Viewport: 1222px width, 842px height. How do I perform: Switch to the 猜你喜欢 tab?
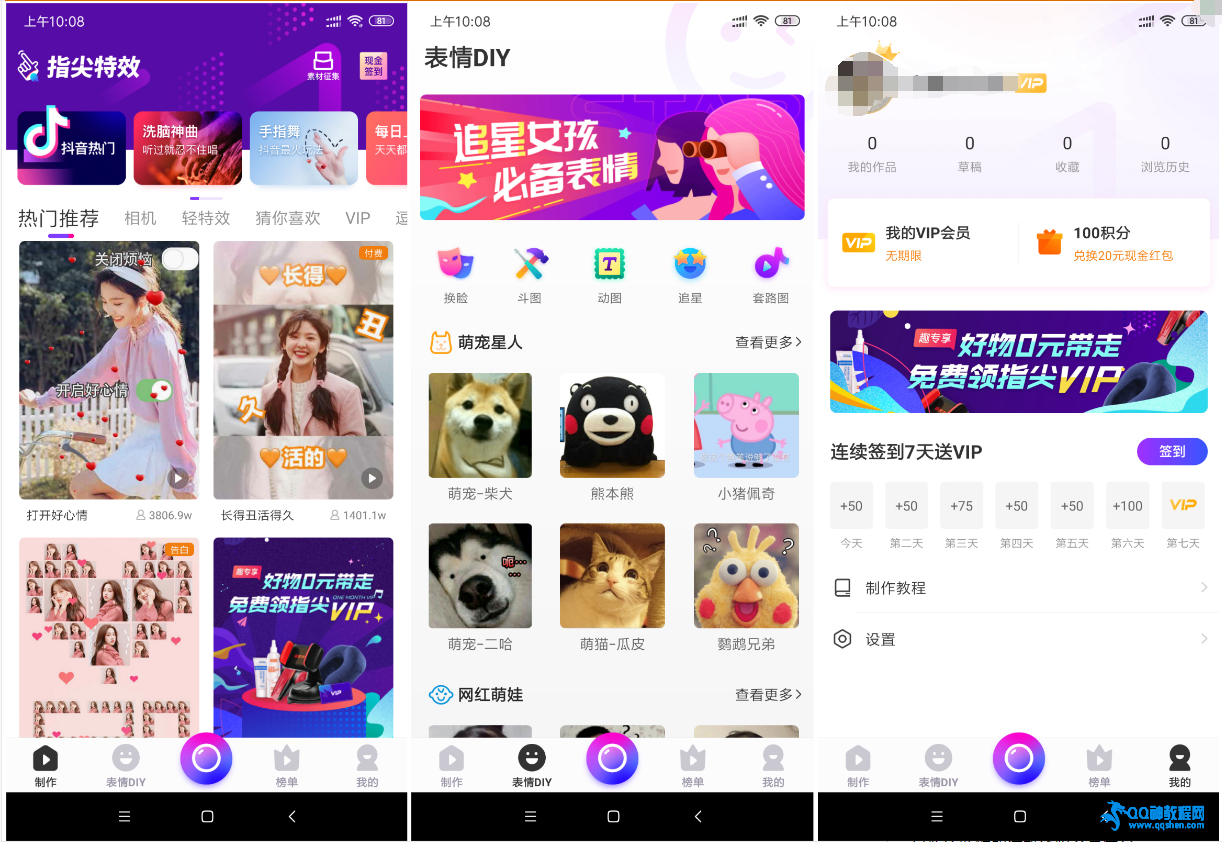[x=288, y=218]
